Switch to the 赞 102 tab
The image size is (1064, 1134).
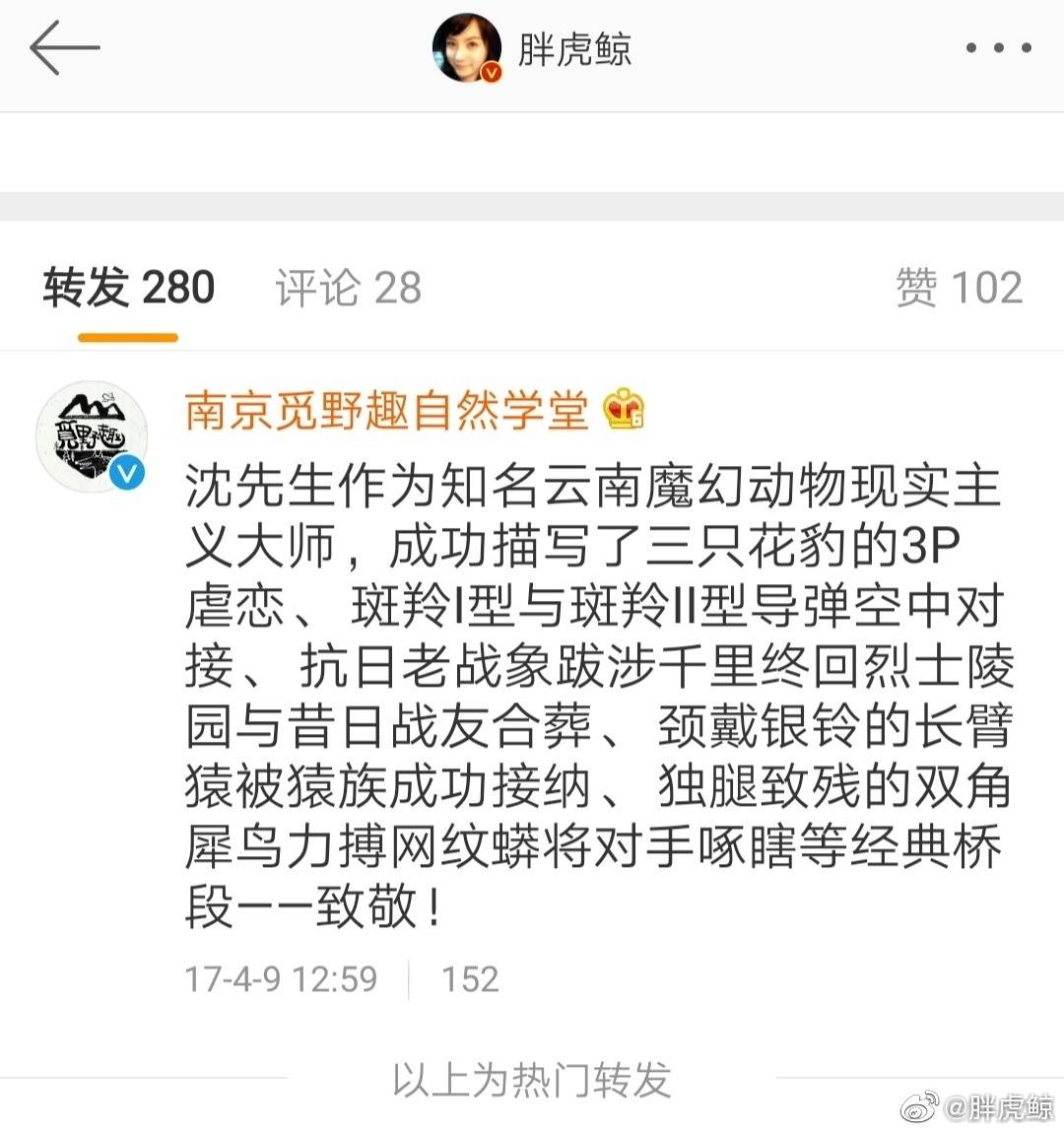(x=958, y=288)
